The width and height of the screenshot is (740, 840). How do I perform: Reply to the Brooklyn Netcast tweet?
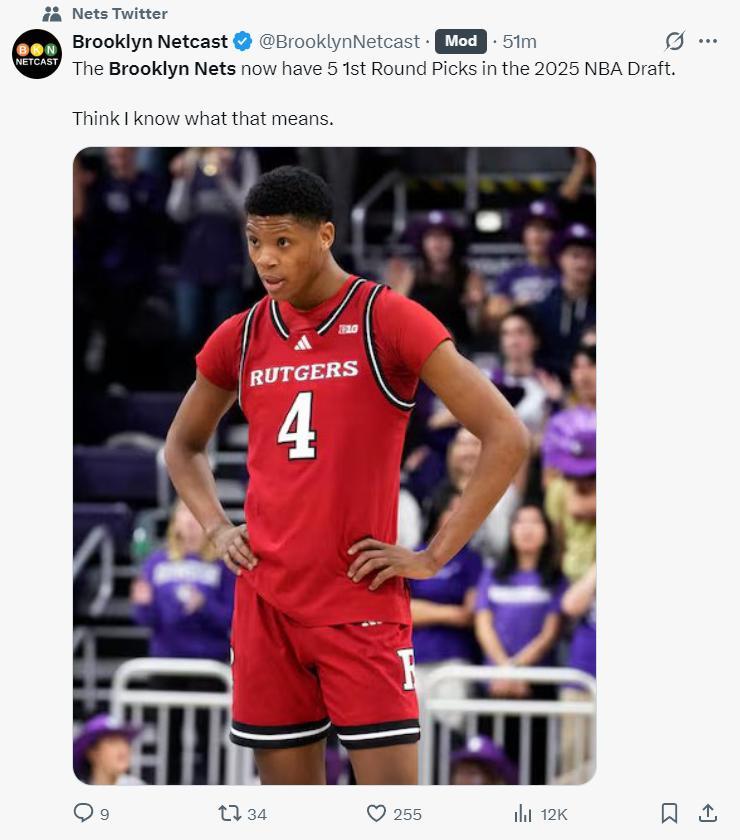click(x=84, y=813)
